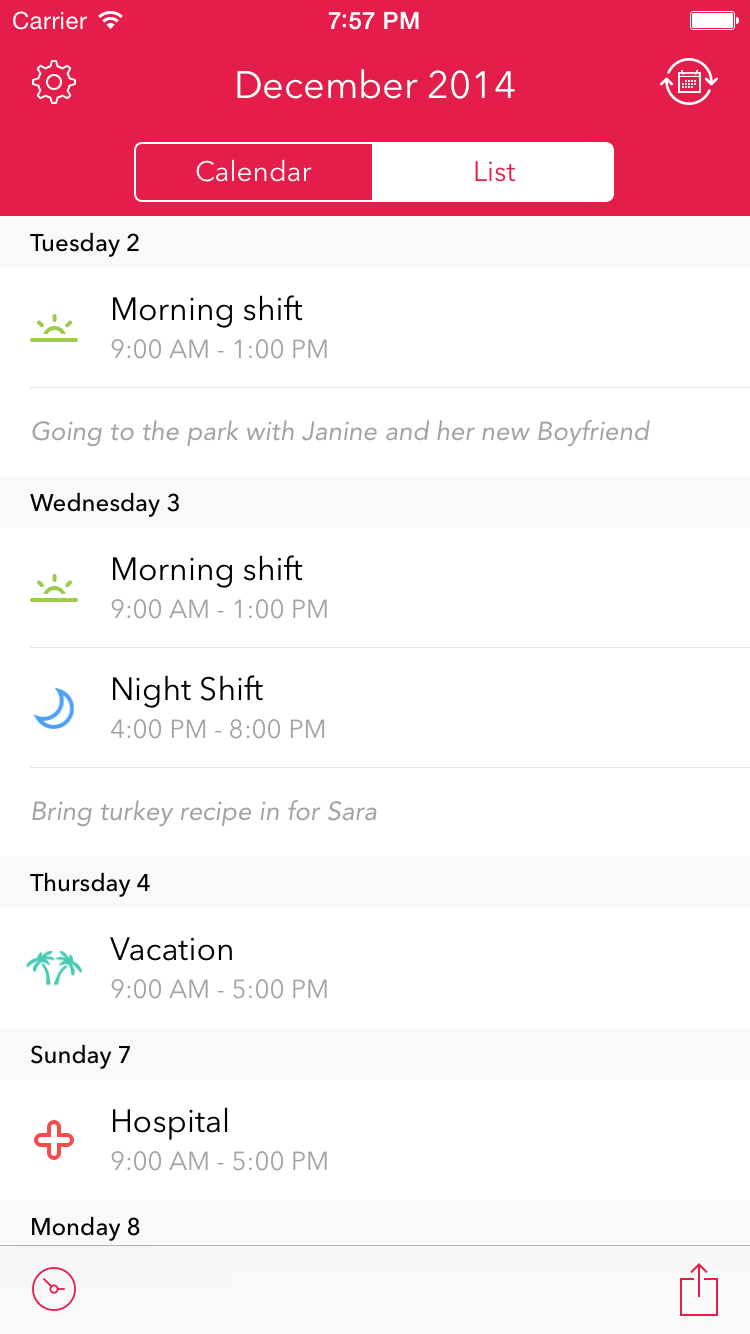Open the note about Janine's boyfriend
Viewport: 750px width, 1334px height.
375,432
